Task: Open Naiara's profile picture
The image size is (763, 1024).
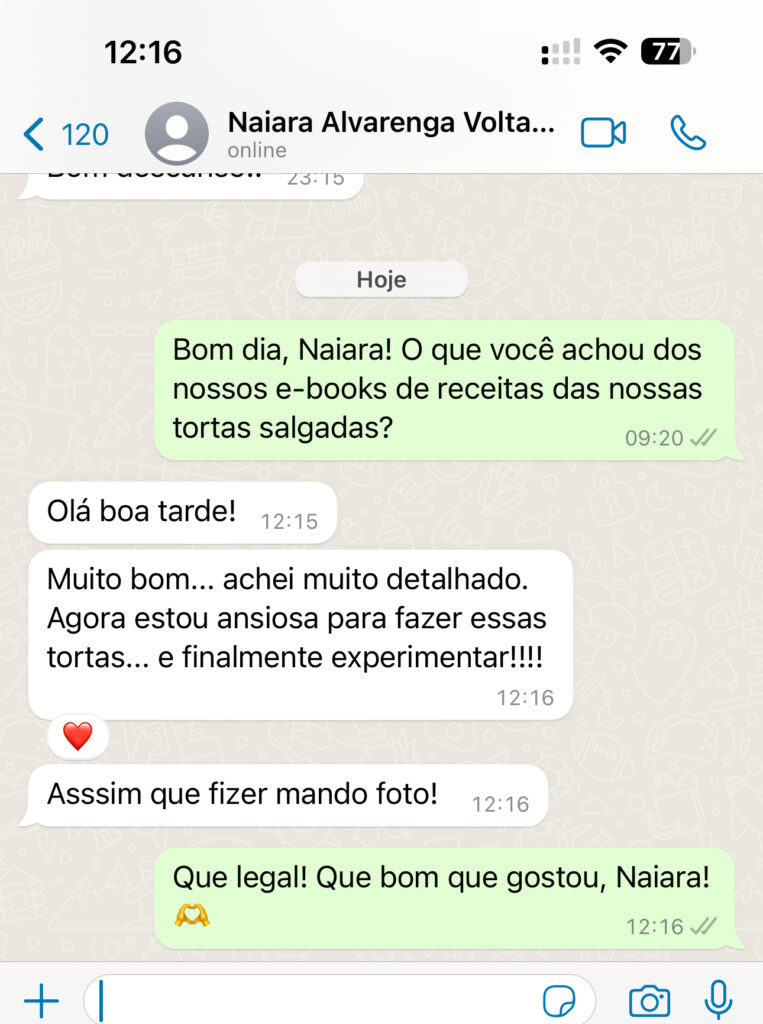Action: pyautogui.click(x=177, y=134)
